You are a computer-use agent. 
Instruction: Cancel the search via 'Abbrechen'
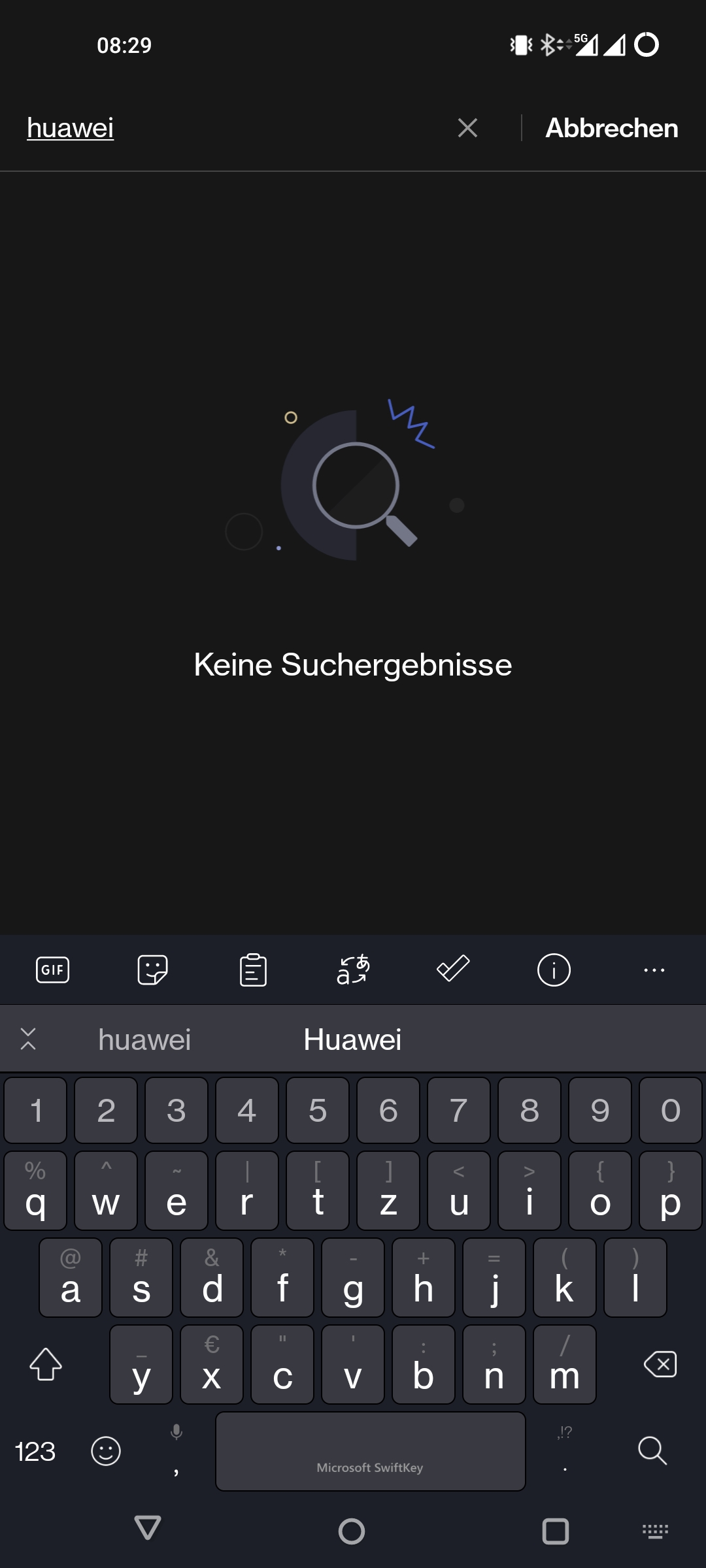611,129
